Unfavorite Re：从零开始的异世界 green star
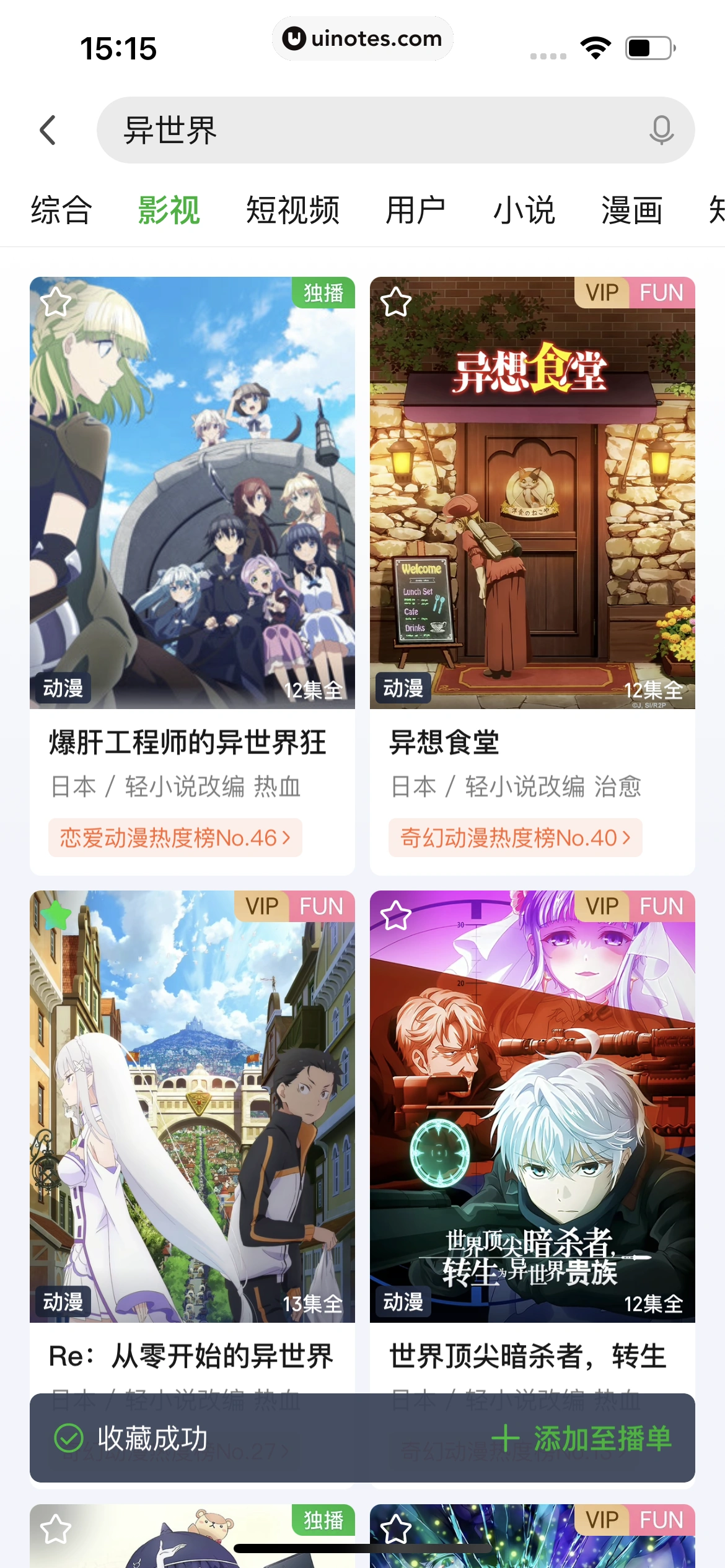 [x=56, y=916]
